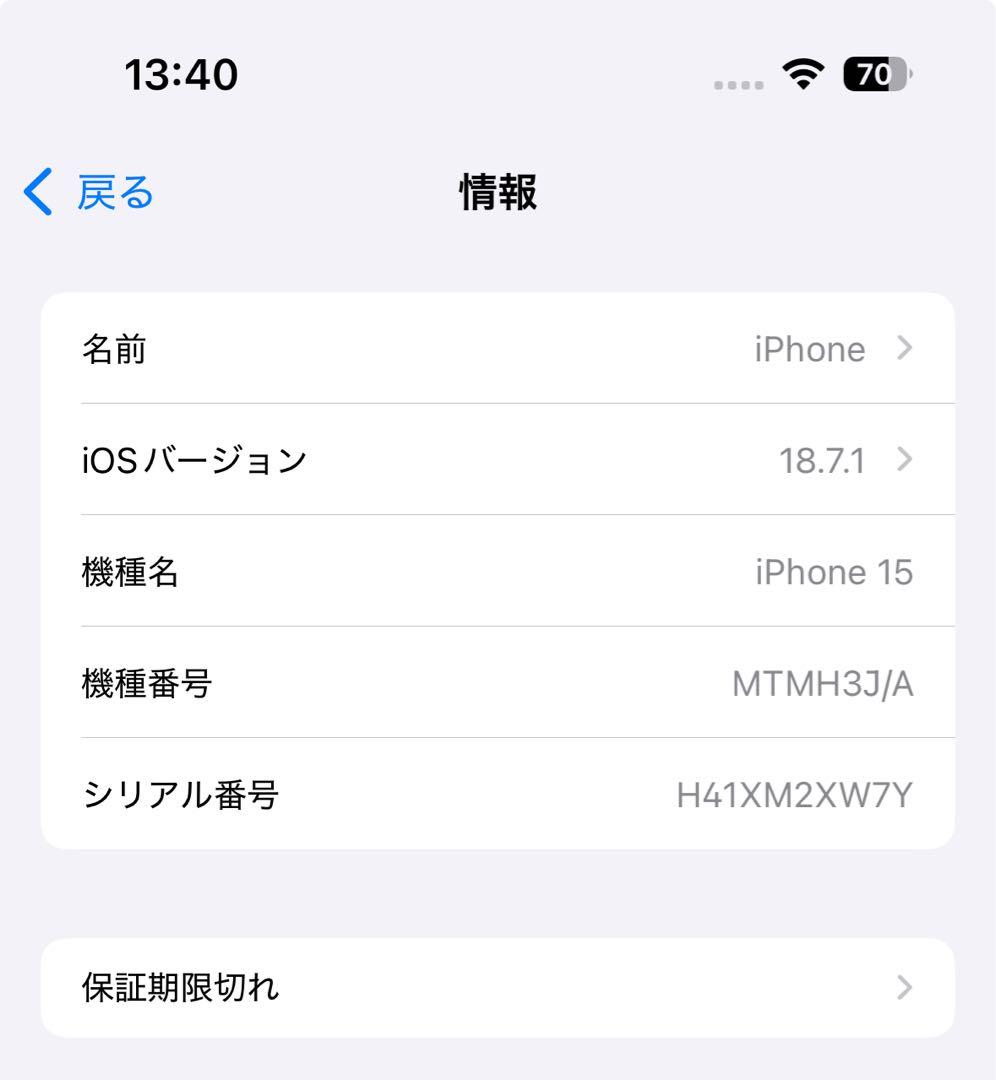Tap the chevron beside iOS バージョン
996x1080 pixels.
(906, 460)
